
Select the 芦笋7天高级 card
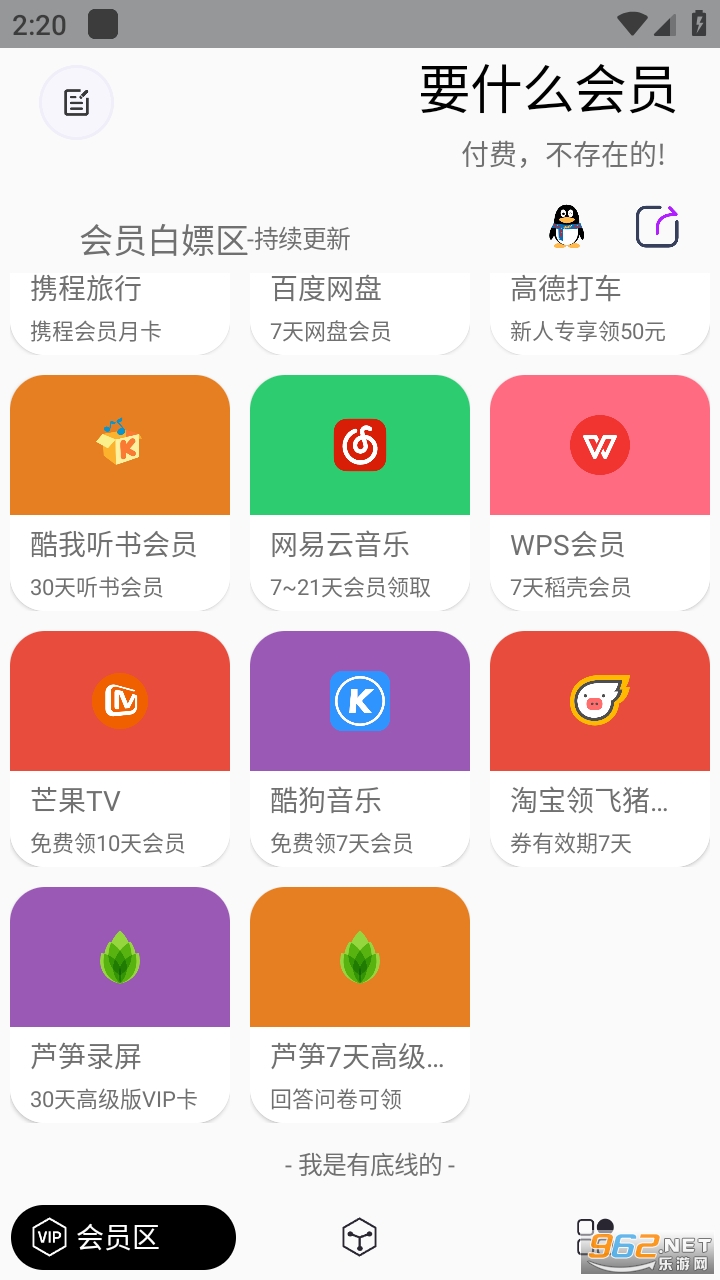360,1004
